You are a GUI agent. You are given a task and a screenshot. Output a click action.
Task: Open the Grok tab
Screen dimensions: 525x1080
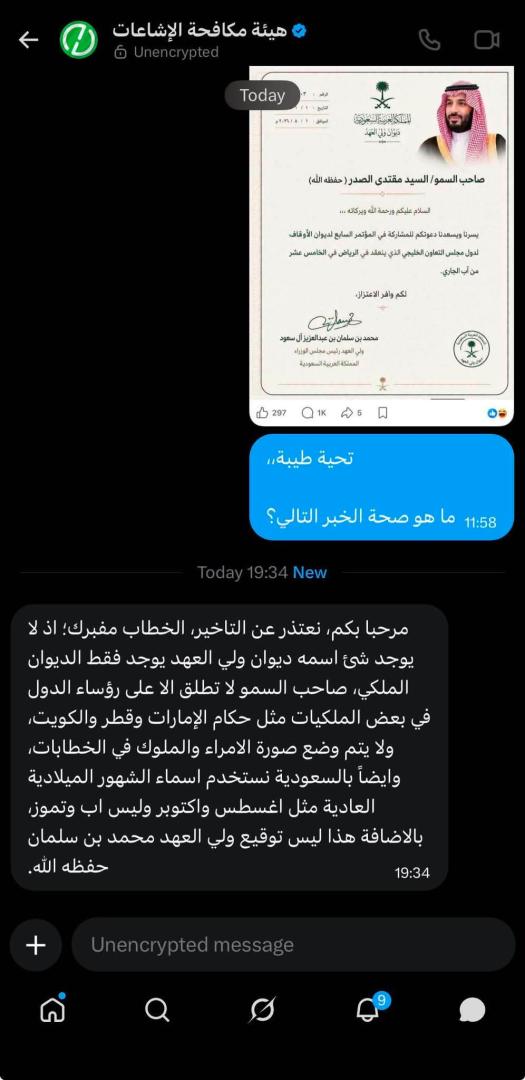(262, 1010)
